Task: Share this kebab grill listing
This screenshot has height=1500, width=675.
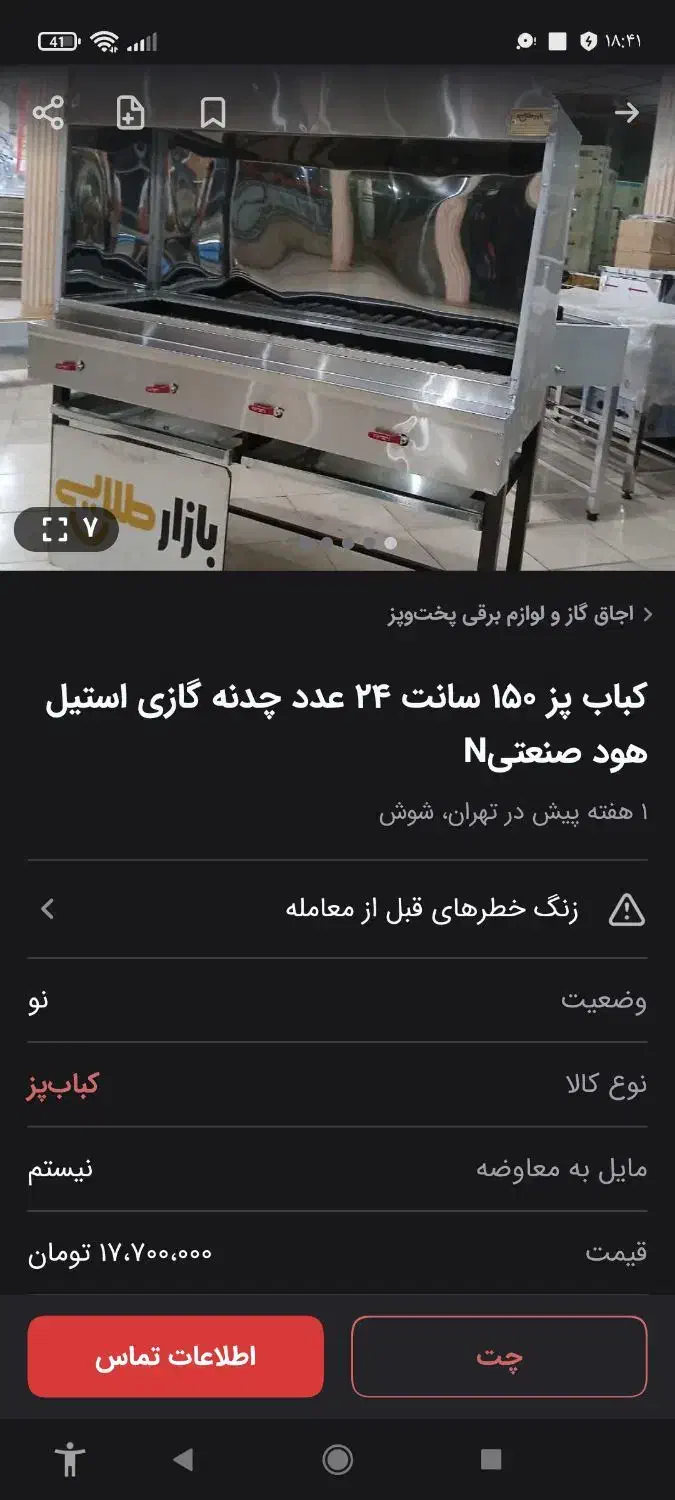Action: click(48, 113)
